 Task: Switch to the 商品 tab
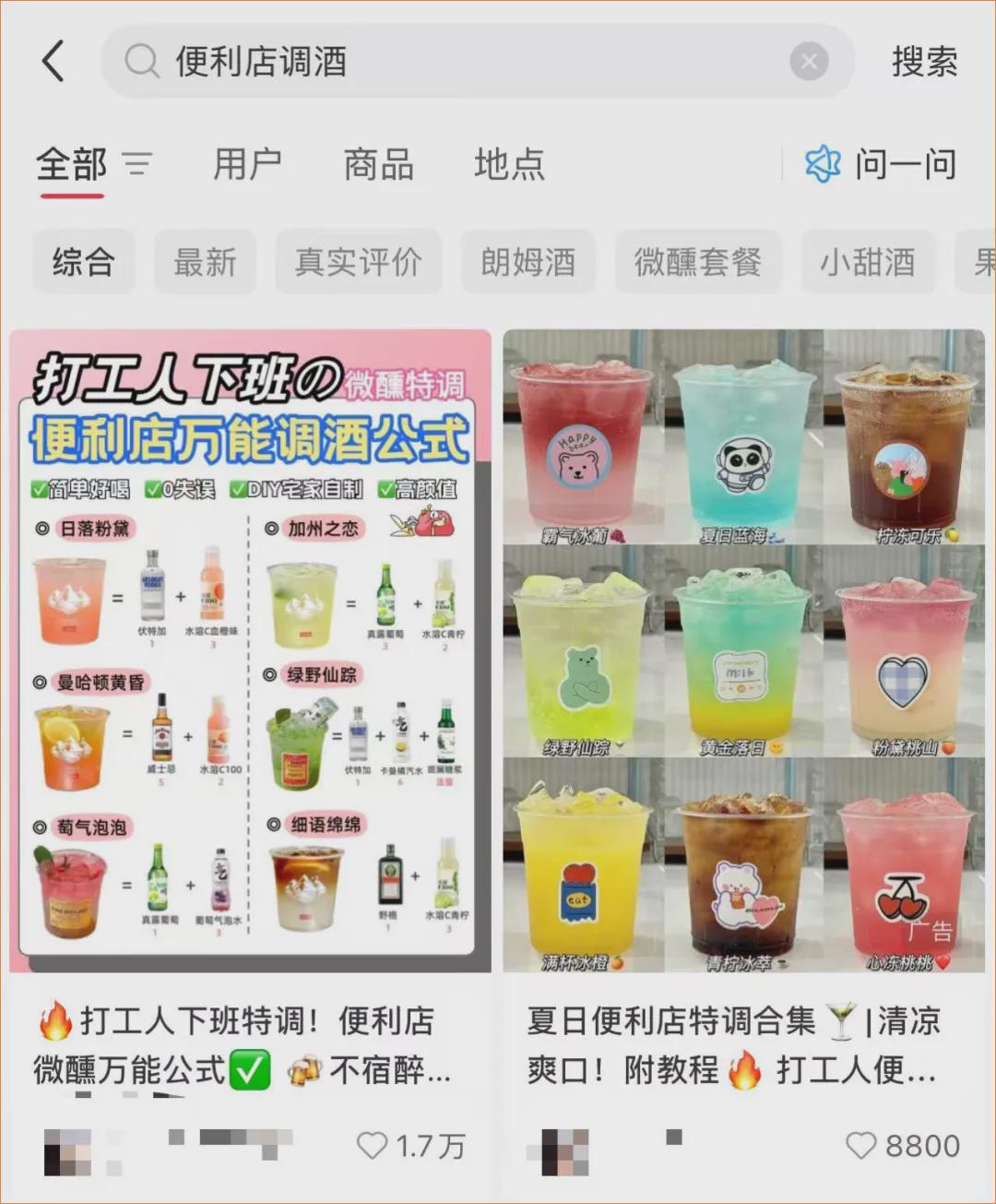(x=378, y=165)
